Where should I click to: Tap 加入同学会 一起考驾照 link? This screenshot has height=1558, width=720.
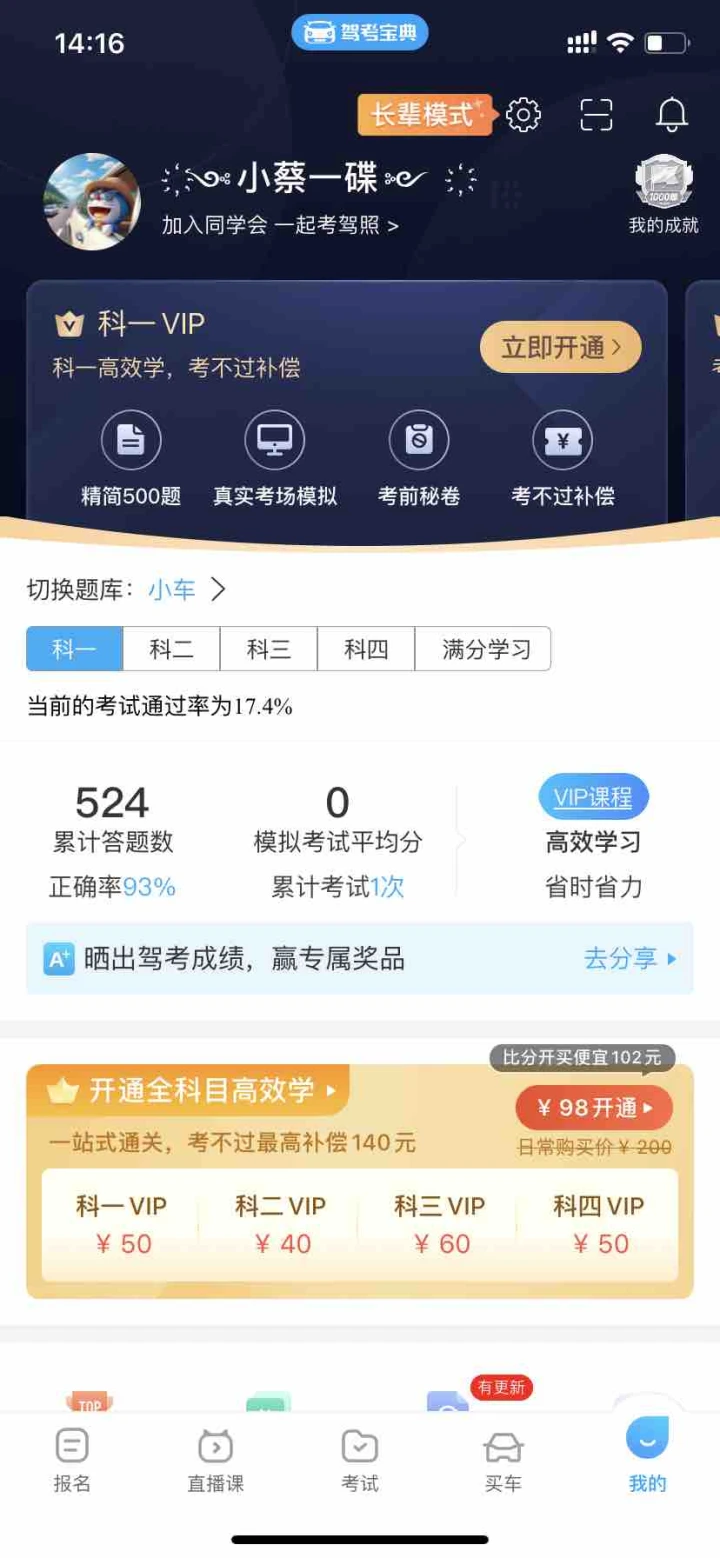(x=280, y=225)
